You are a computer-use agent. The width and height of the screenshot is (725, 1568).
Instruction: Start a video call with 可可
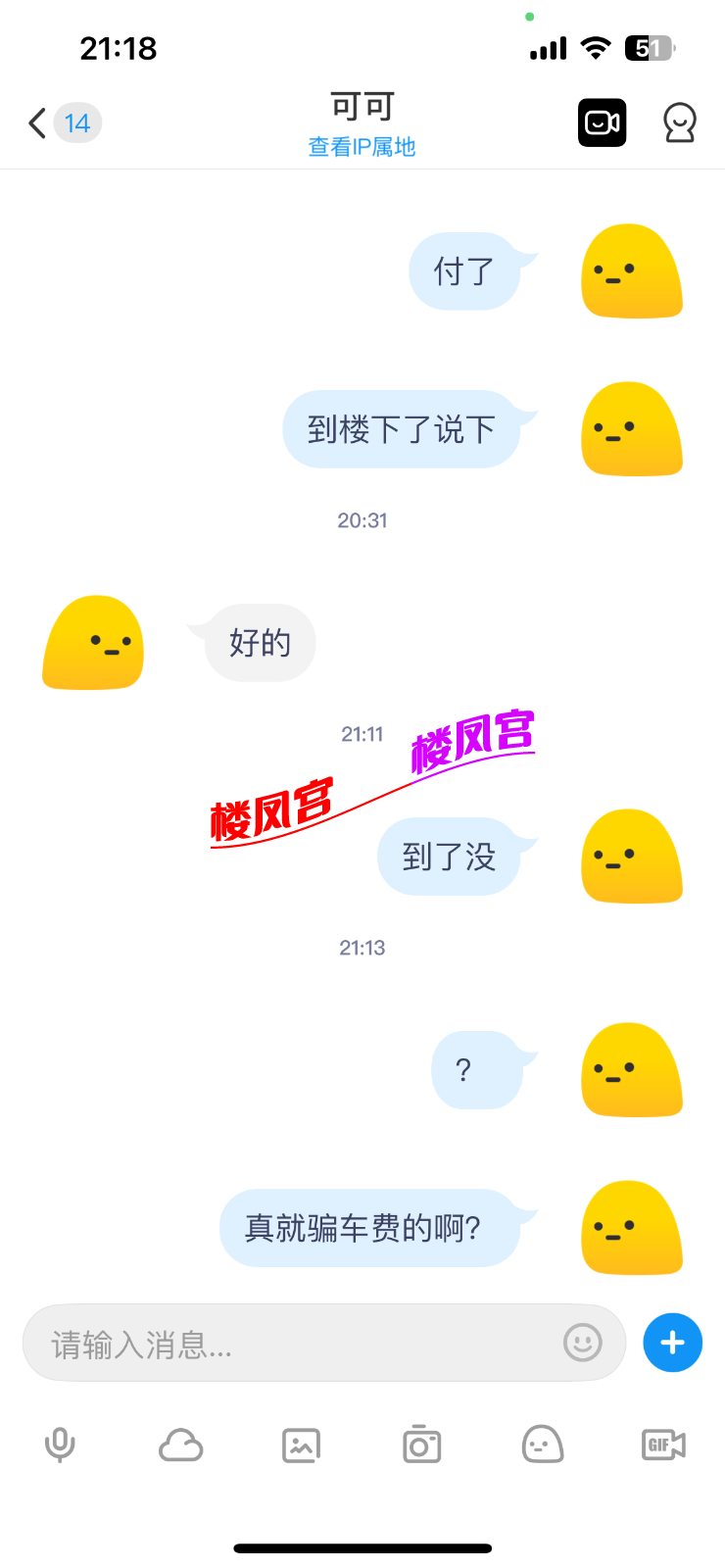point(602,123)
